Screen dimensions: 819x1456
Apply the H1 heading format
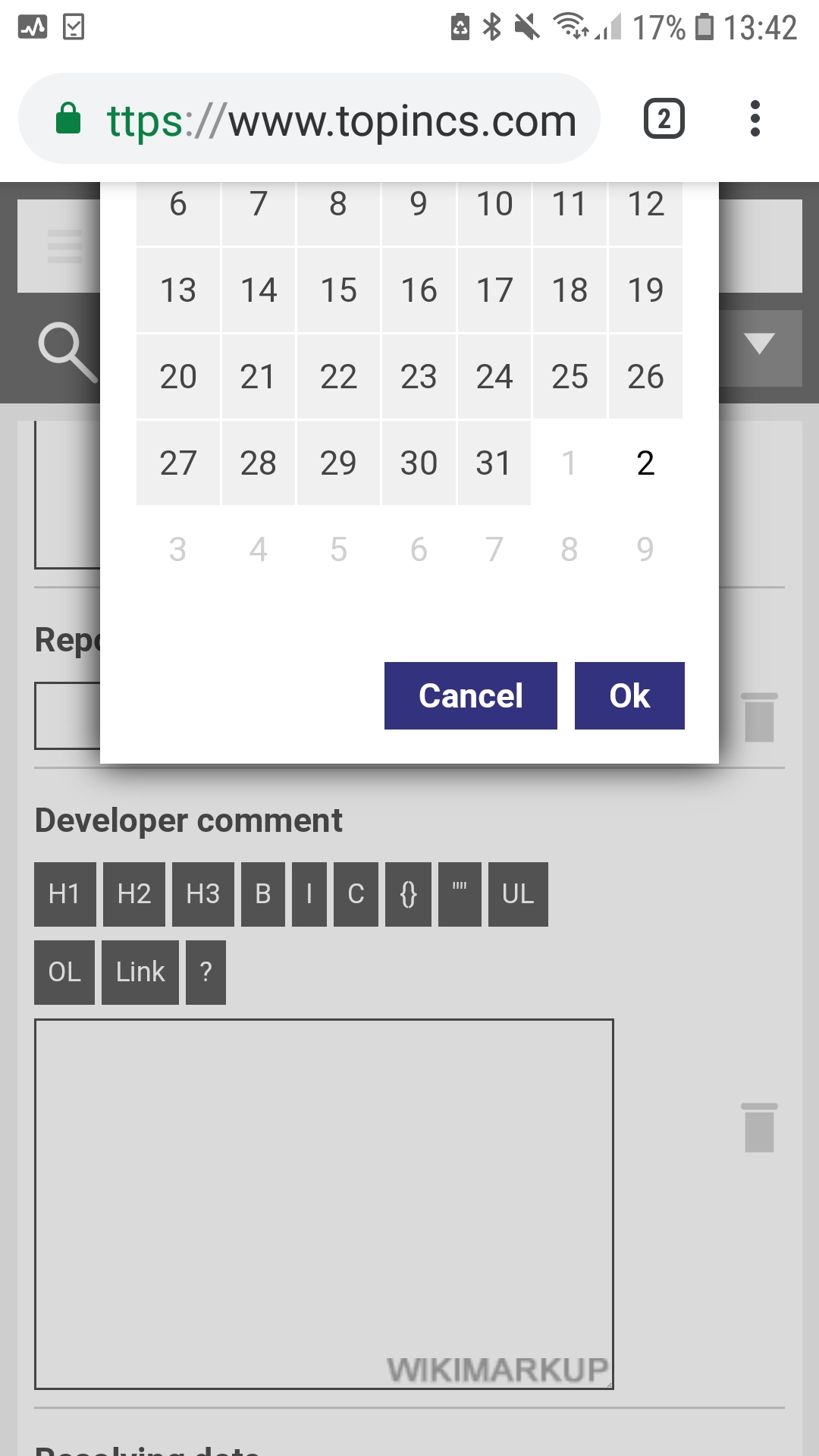tap(64, 894)
